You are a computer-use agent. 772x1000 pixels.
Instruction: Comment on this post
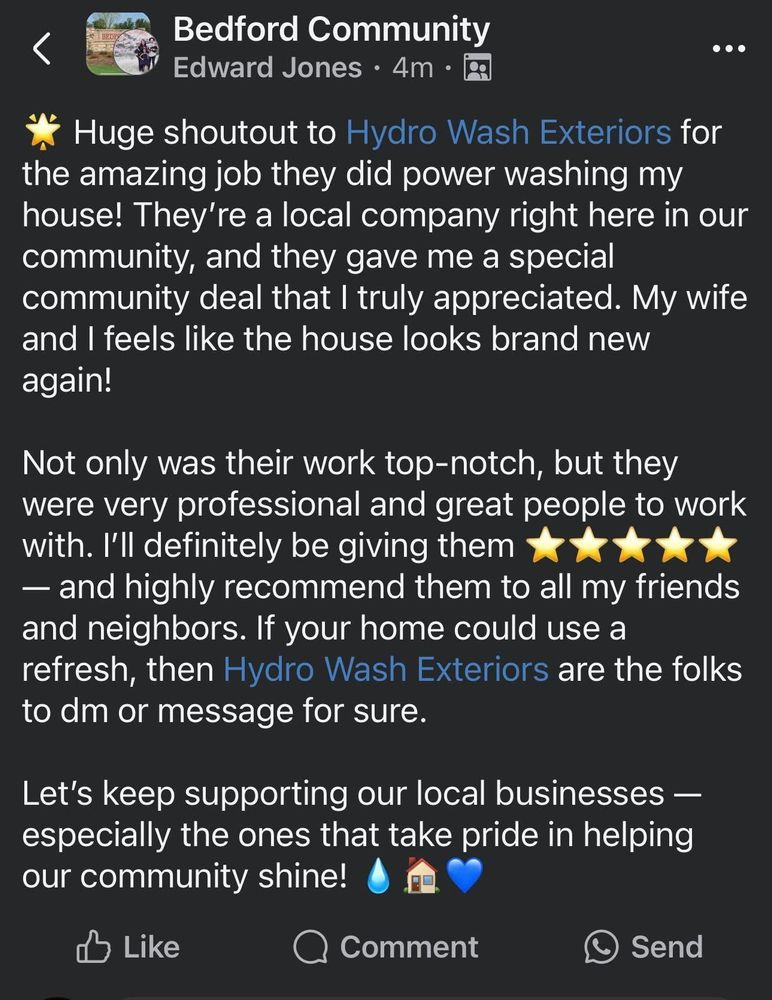coord(386,946)
